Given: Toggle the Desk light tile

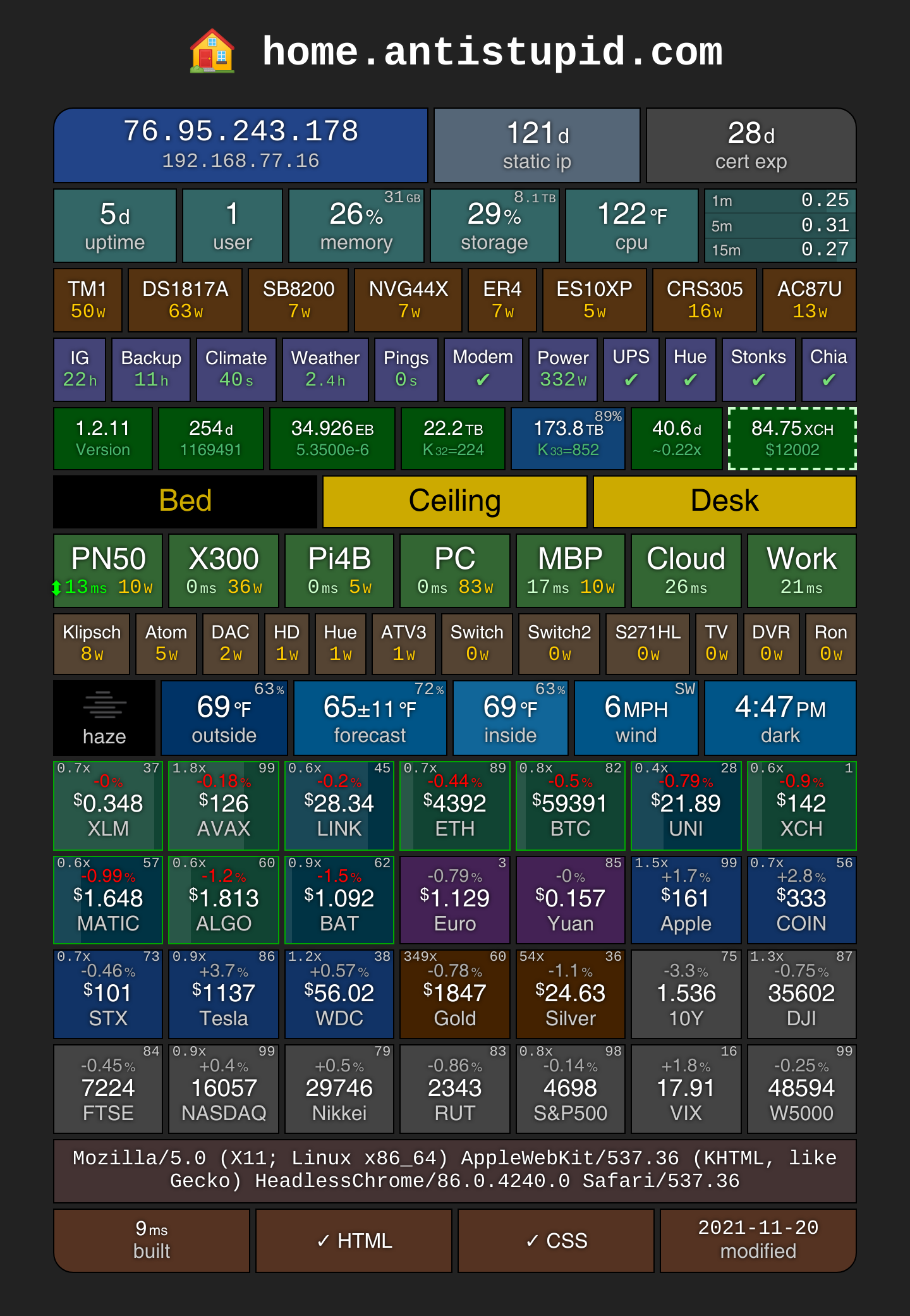Looking at the screenshot, I should click(x=725, y=501).
